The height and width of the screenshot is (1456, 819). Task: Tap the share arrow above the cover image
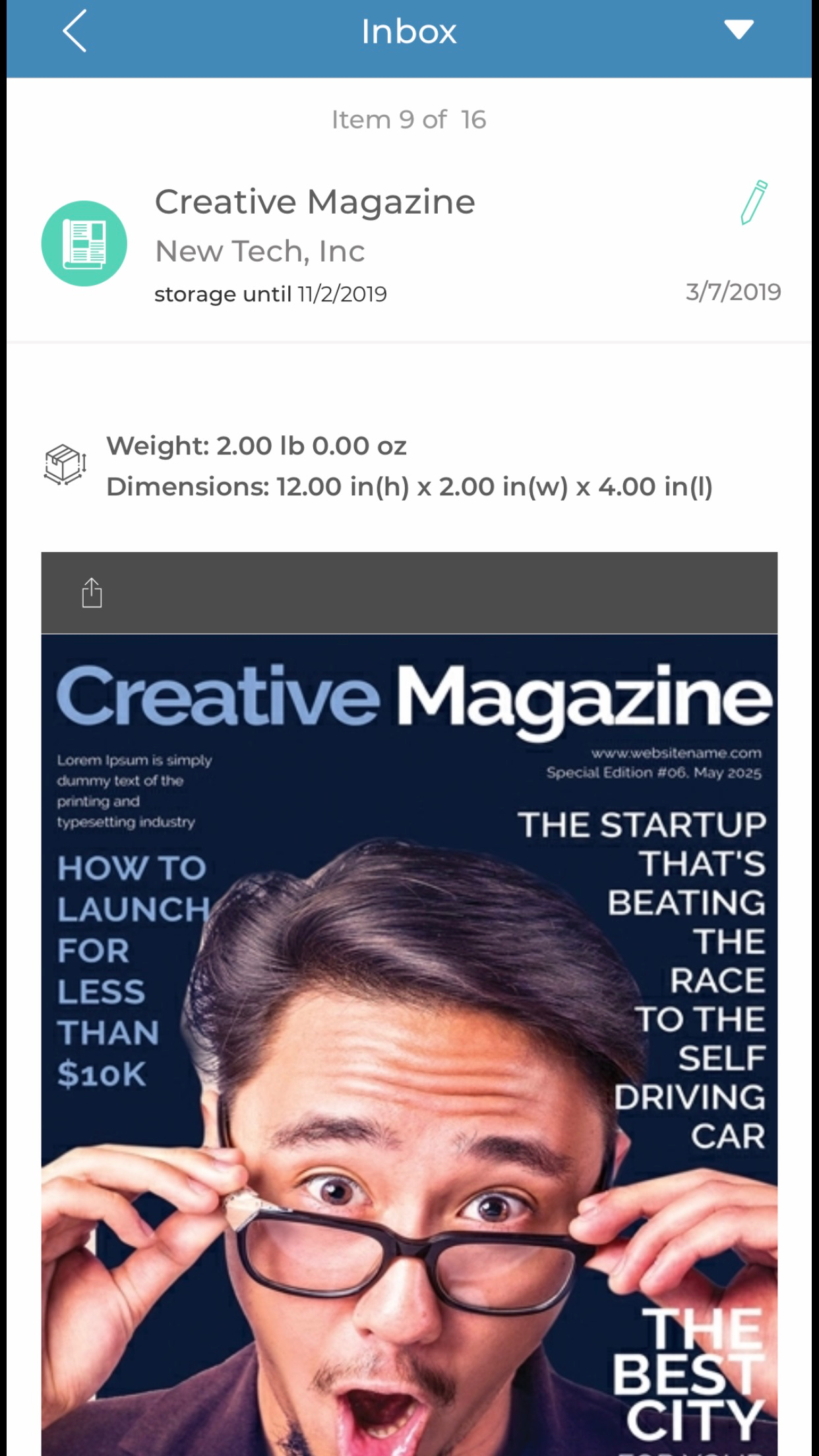[x=91, y=592]
